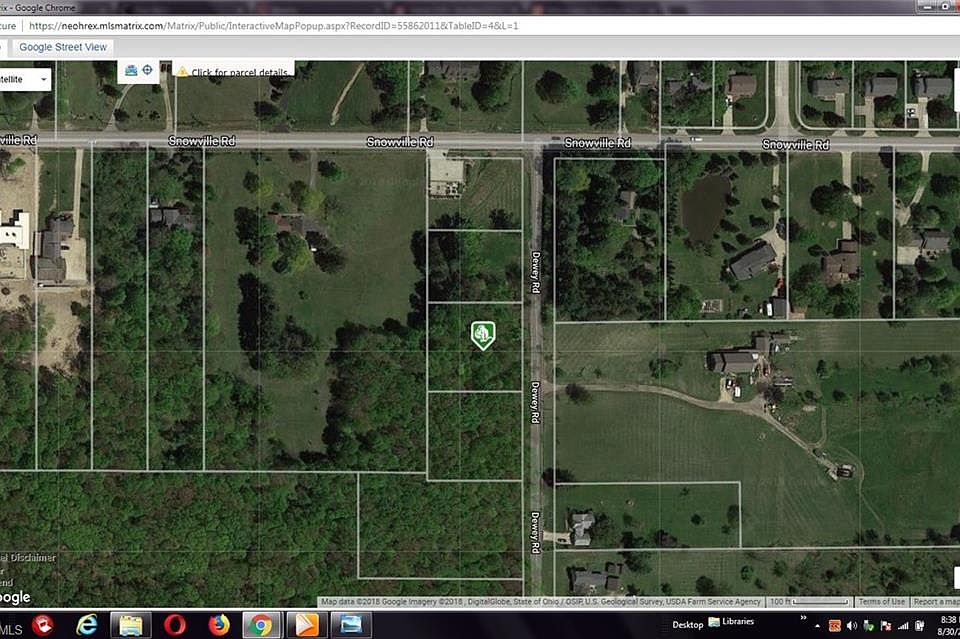
Task: Switch to Chrome in the taskbar
Action: [x=262, y=625]
